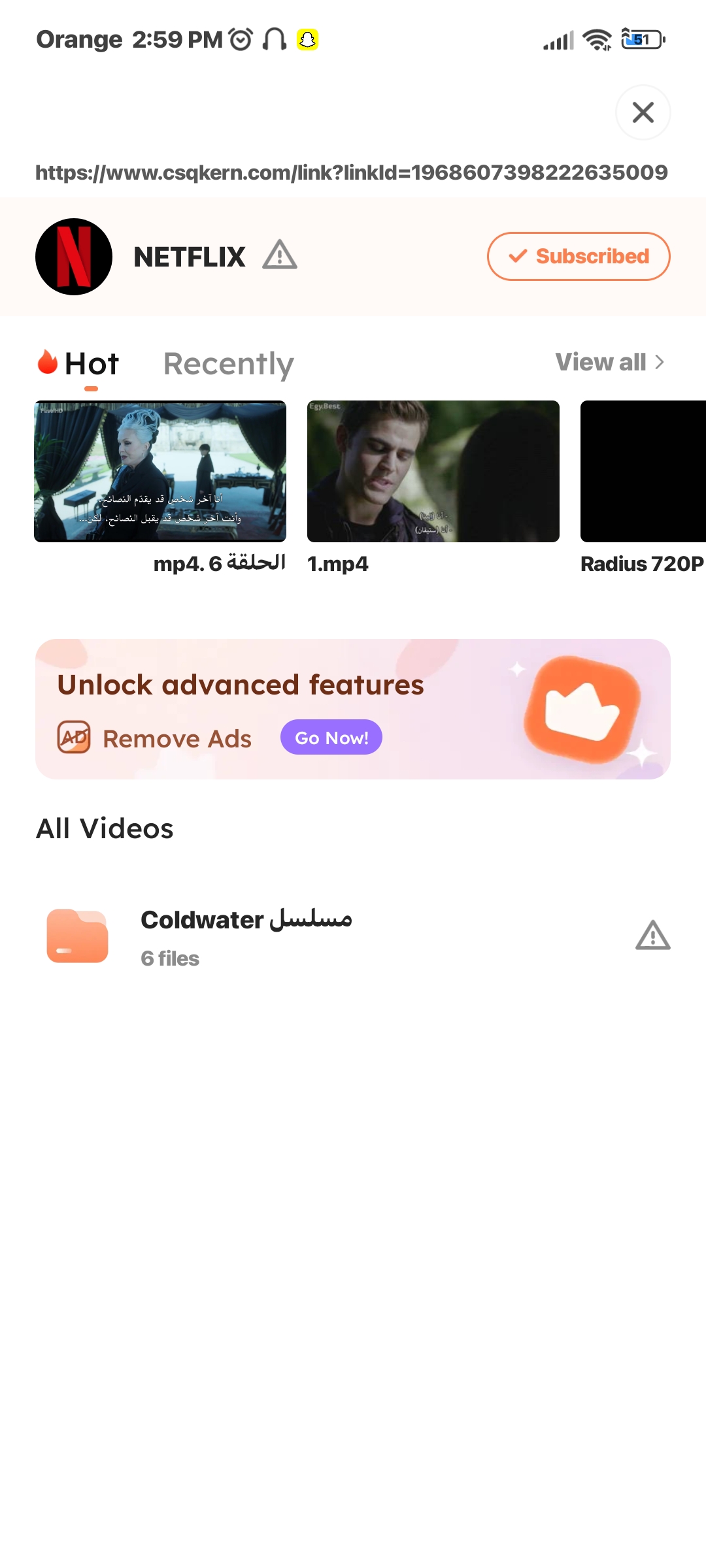Close this page with the X button
Screen dimensions: 706x1568
(x=643, y=112)
